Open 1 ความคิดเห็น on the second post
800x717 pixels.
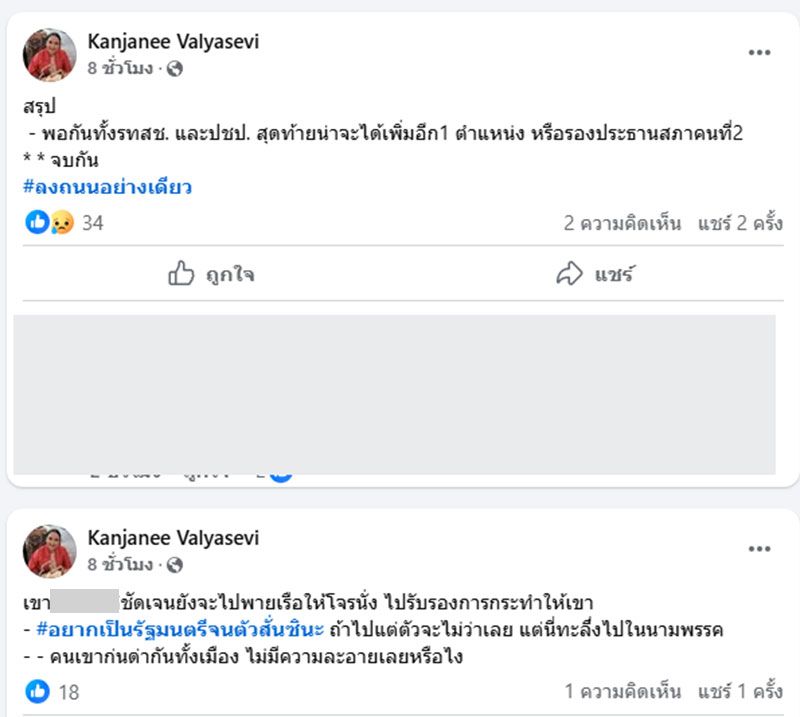[x=621, y=691]
